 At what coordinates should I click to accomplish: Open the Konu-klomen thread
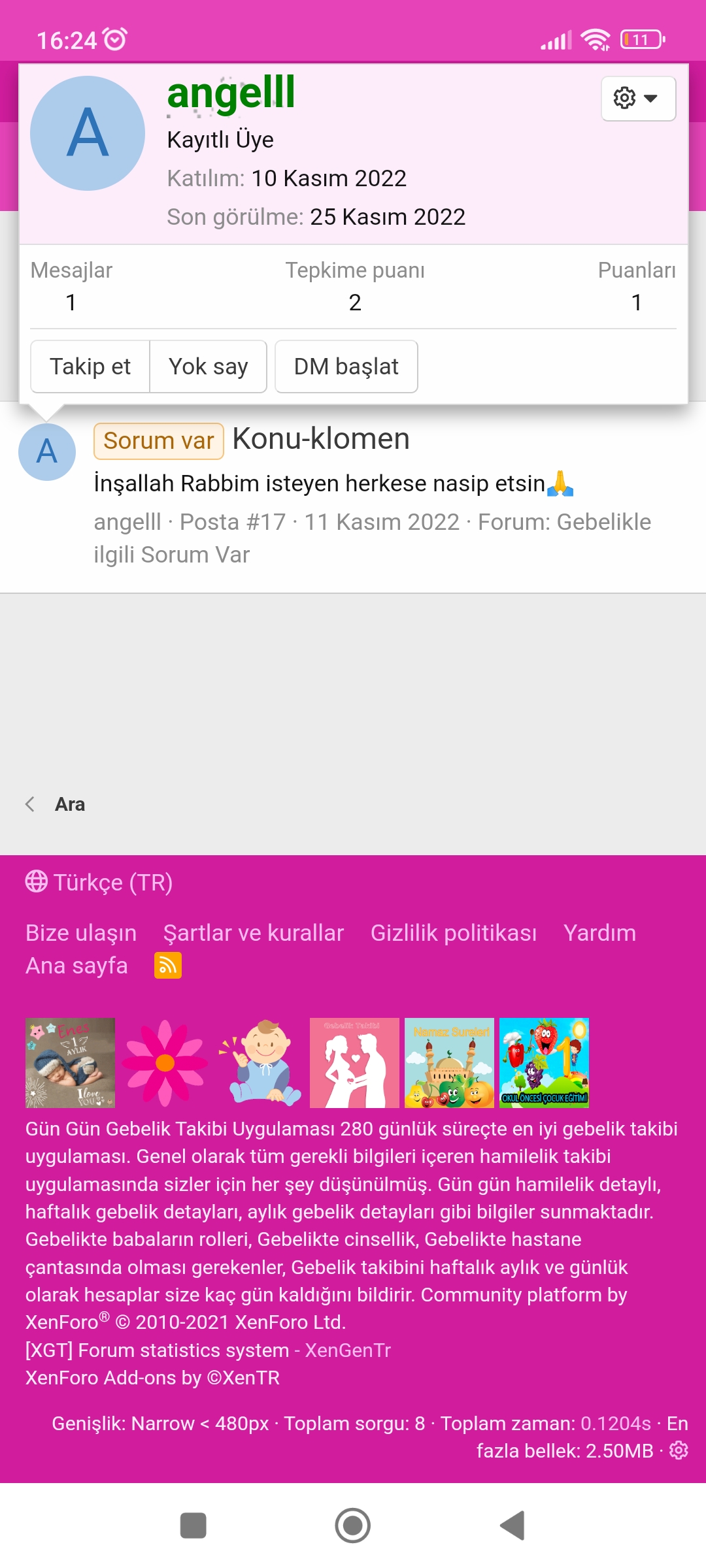[321, 439]
